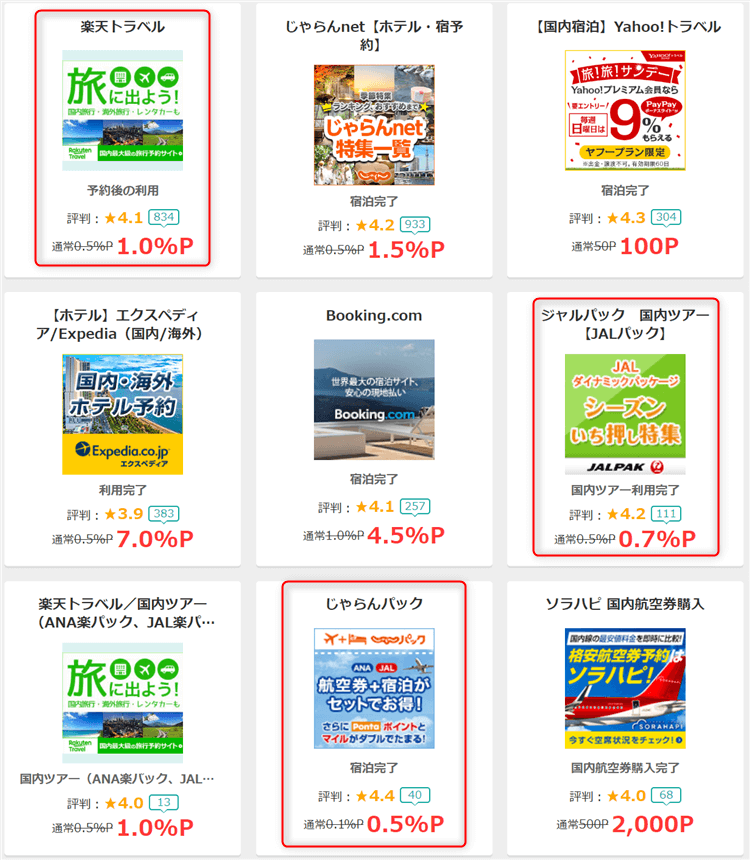Image resolution: width=750 pixels, height=860 pixels.
Task: Select the Yahoo!トラベル domestic stay card
Action: coord(626,110)
